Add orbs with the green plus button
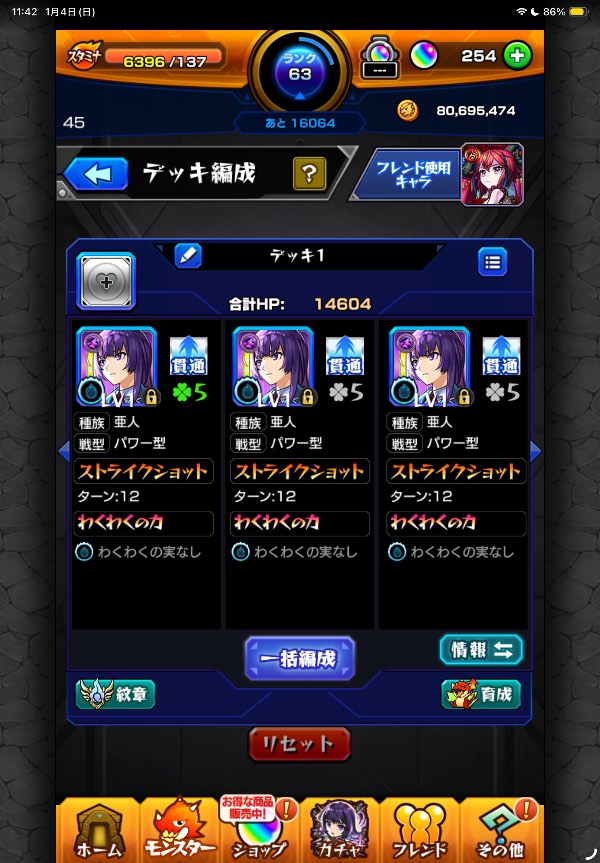Viewport: 600px width, 863px height. pyautogui.click(x=517, y=56)
